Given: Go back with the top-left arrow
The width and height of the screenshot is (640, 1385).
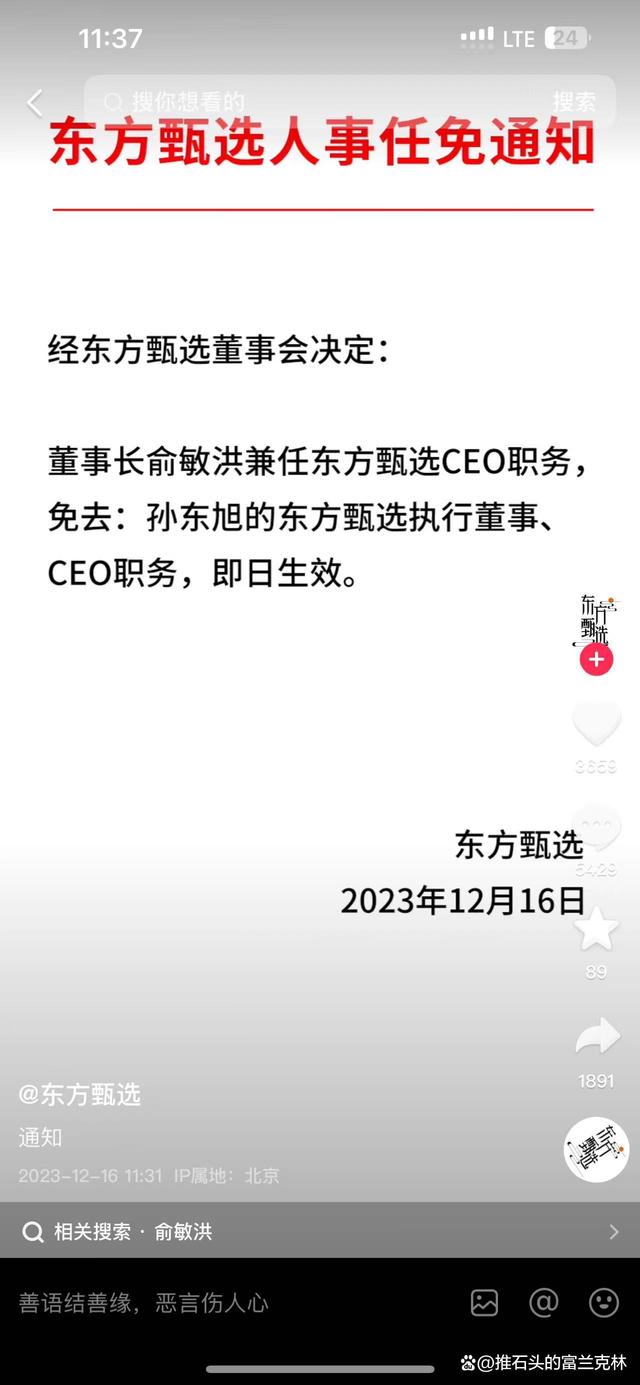Looking at the screenshot, I should [x=35, y=102].
